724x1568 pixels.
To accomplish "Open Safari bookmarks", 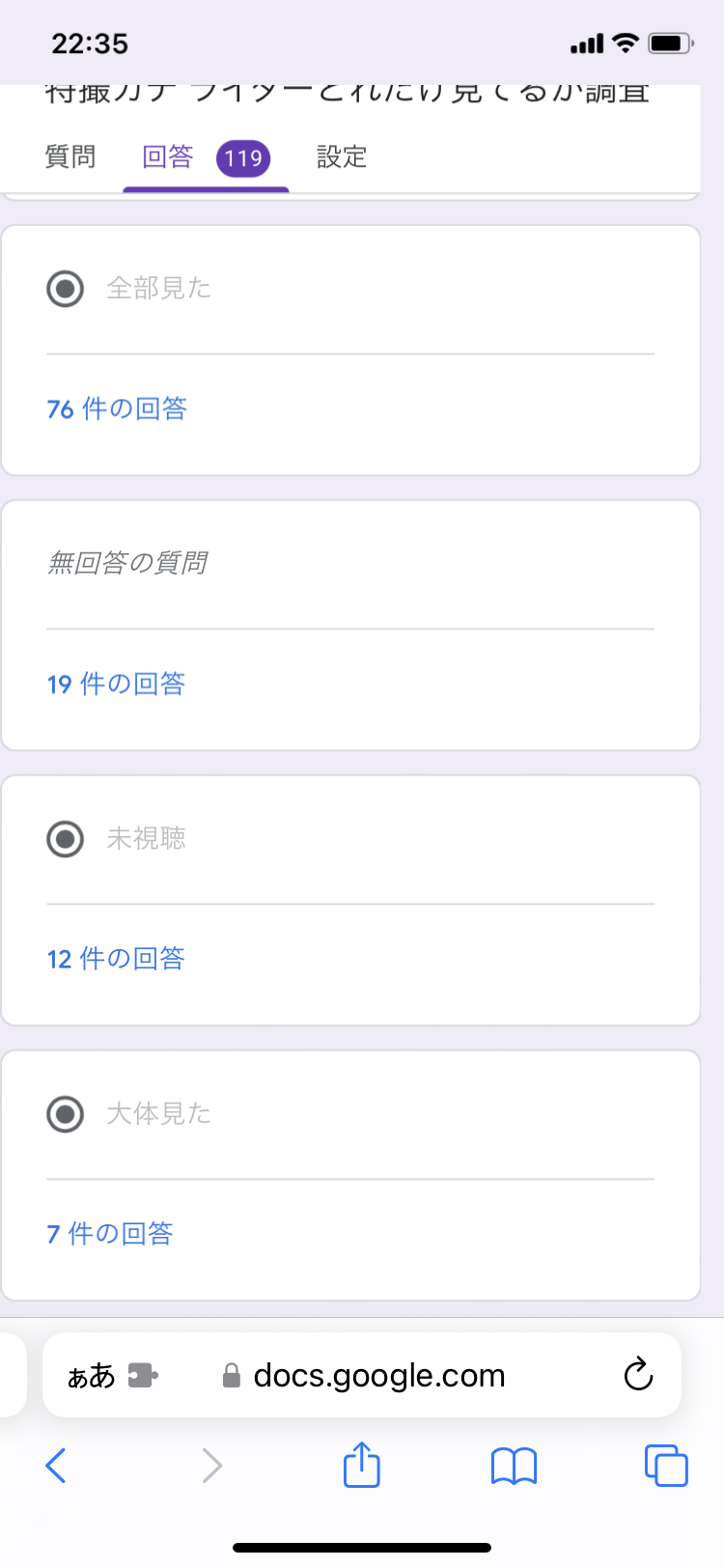I will coord(514,1466).
